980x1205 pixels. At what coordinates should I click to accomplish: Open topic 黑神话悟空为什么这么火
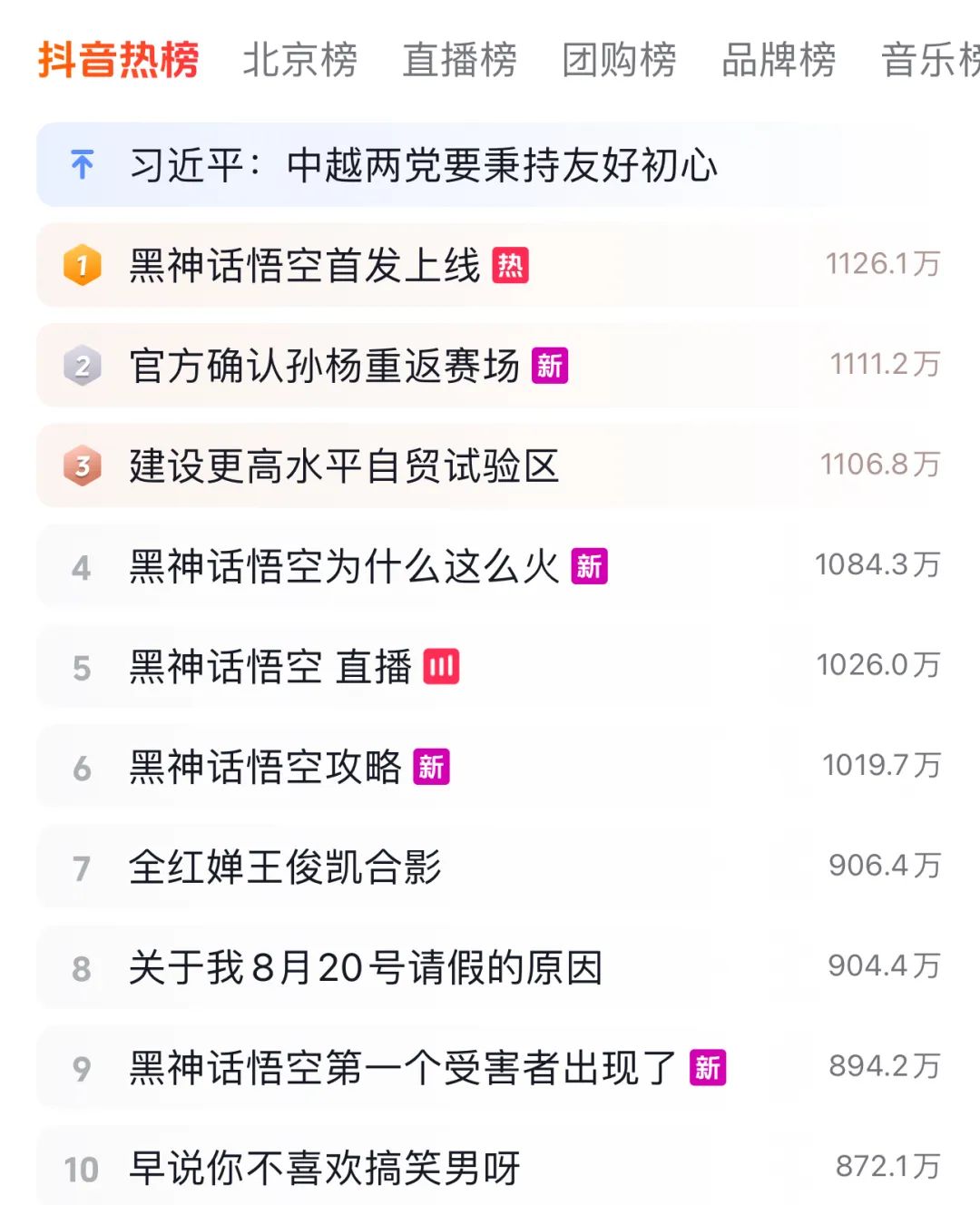(x=344, y=567)
